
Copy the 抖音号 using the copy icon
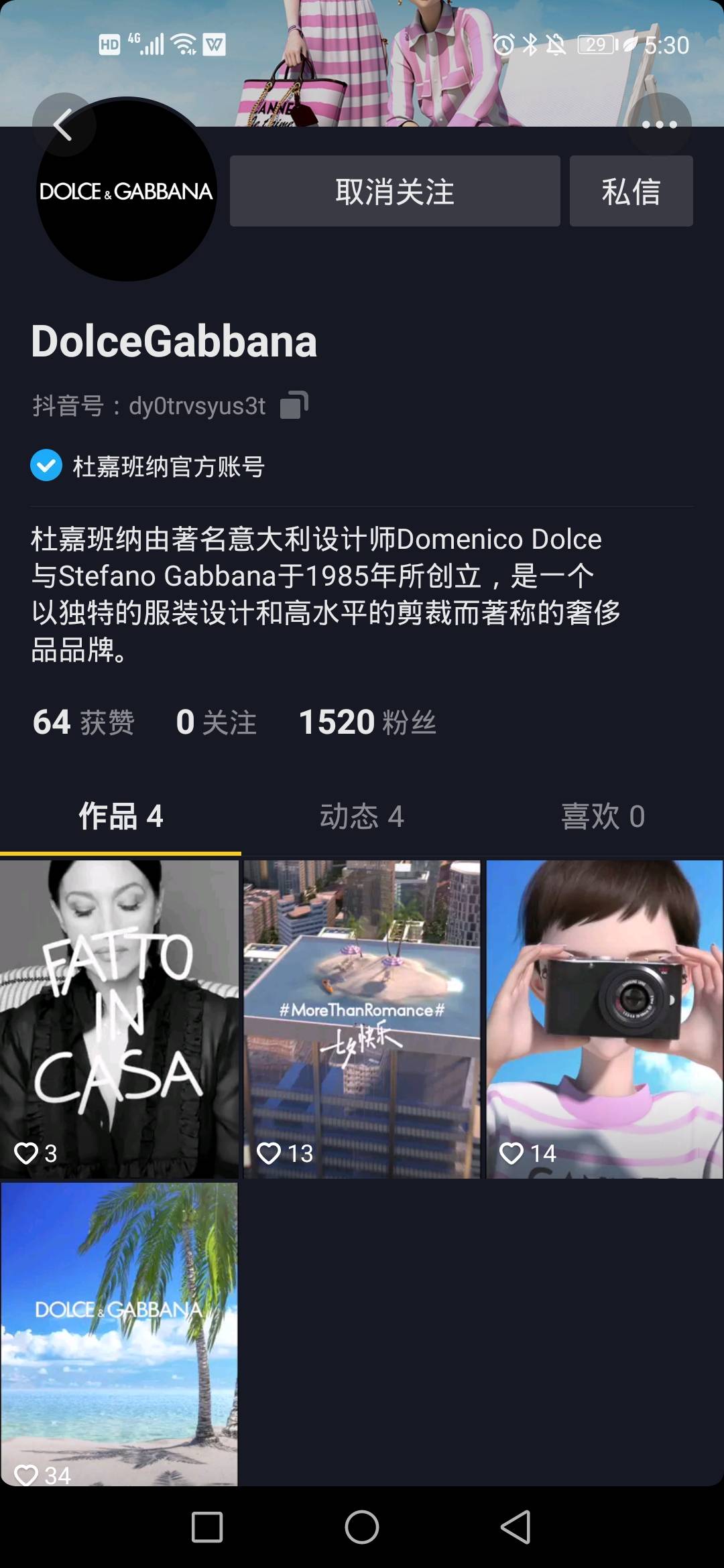click(295, 405)
